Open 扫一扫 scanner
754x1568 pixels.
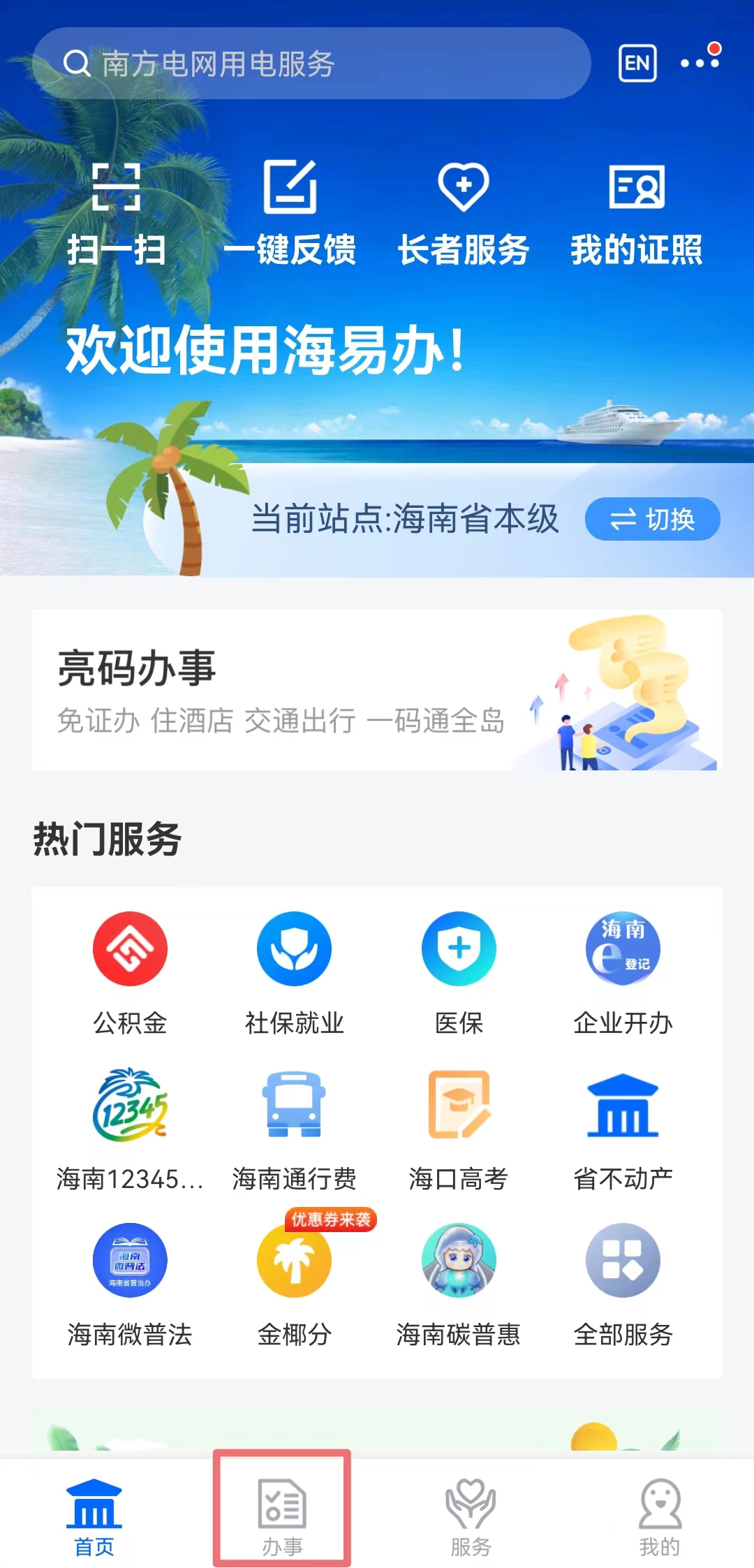click(117, 213)
